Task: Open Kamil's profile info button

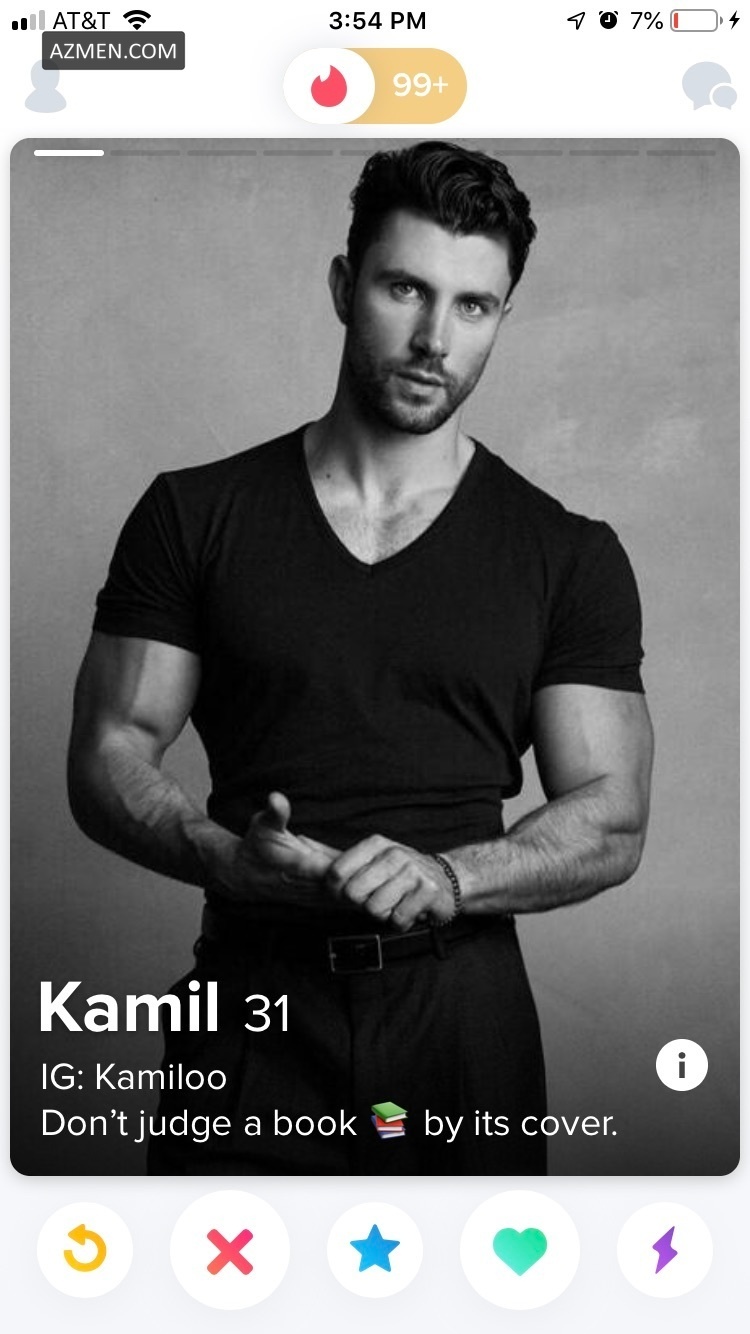Action: [x=682, y=1066]
